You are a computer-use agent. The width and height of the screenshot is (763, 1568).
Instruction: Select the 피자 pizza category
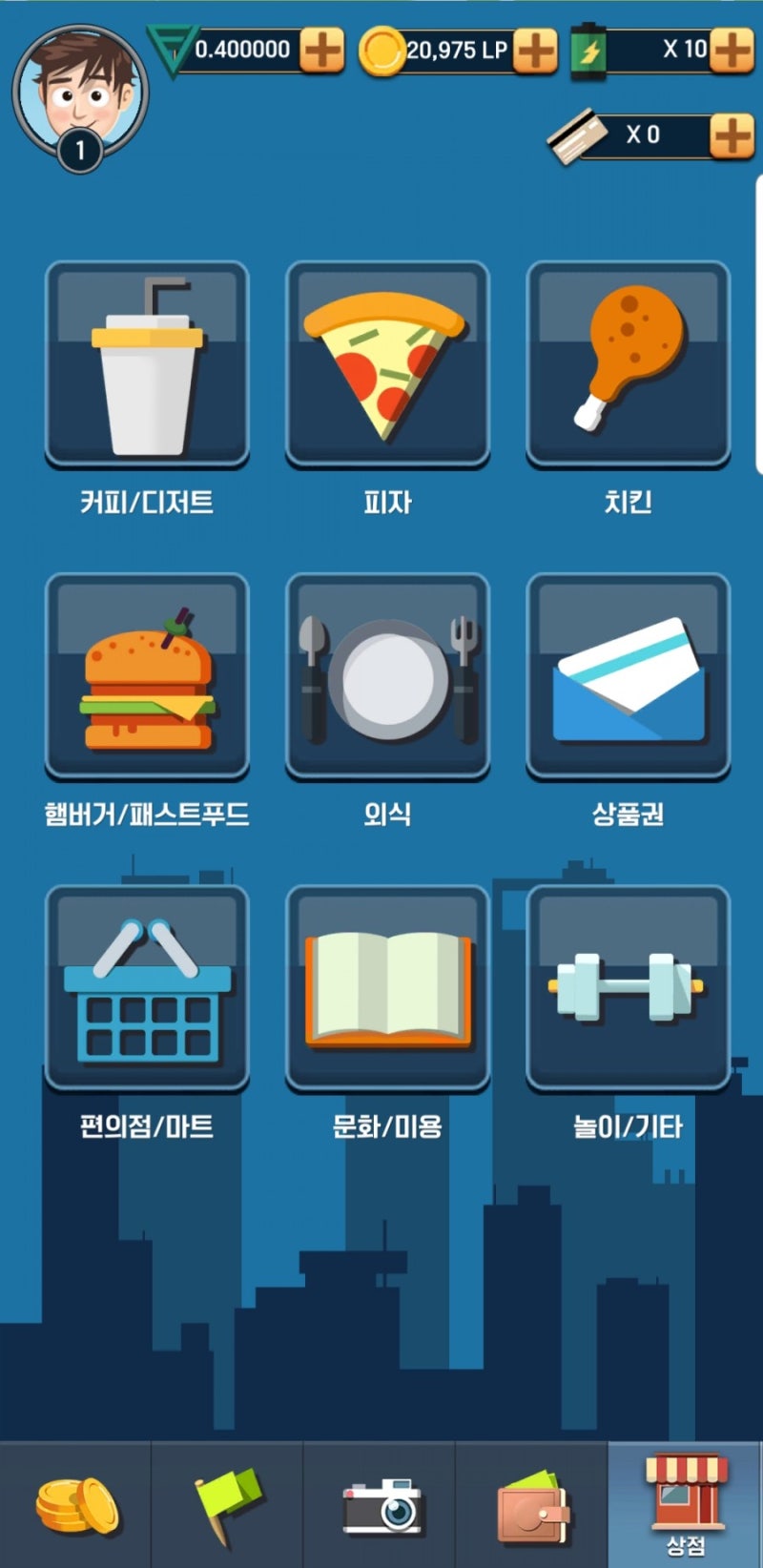tap(387, 367)
